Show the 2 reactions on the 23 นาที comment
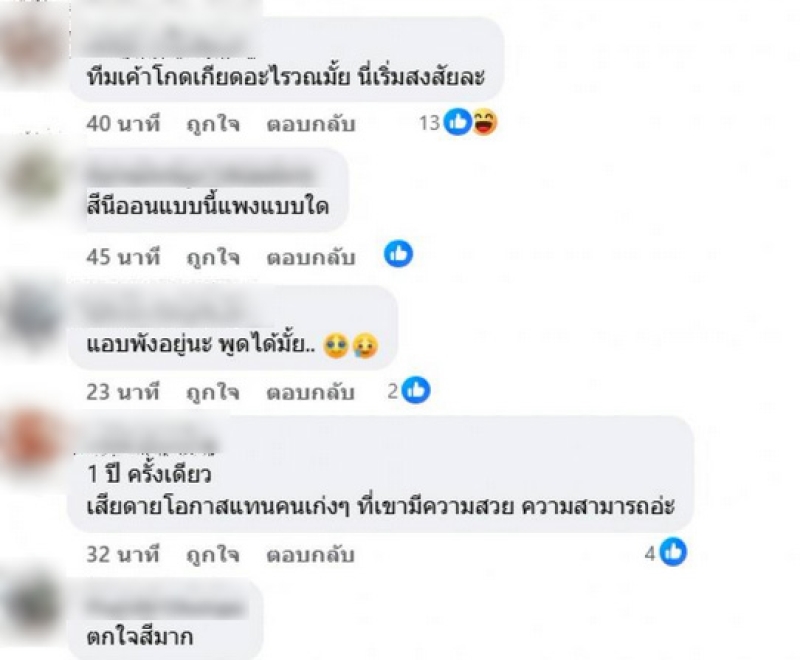This screenshot has height=660, width=800. click(410, 391)
